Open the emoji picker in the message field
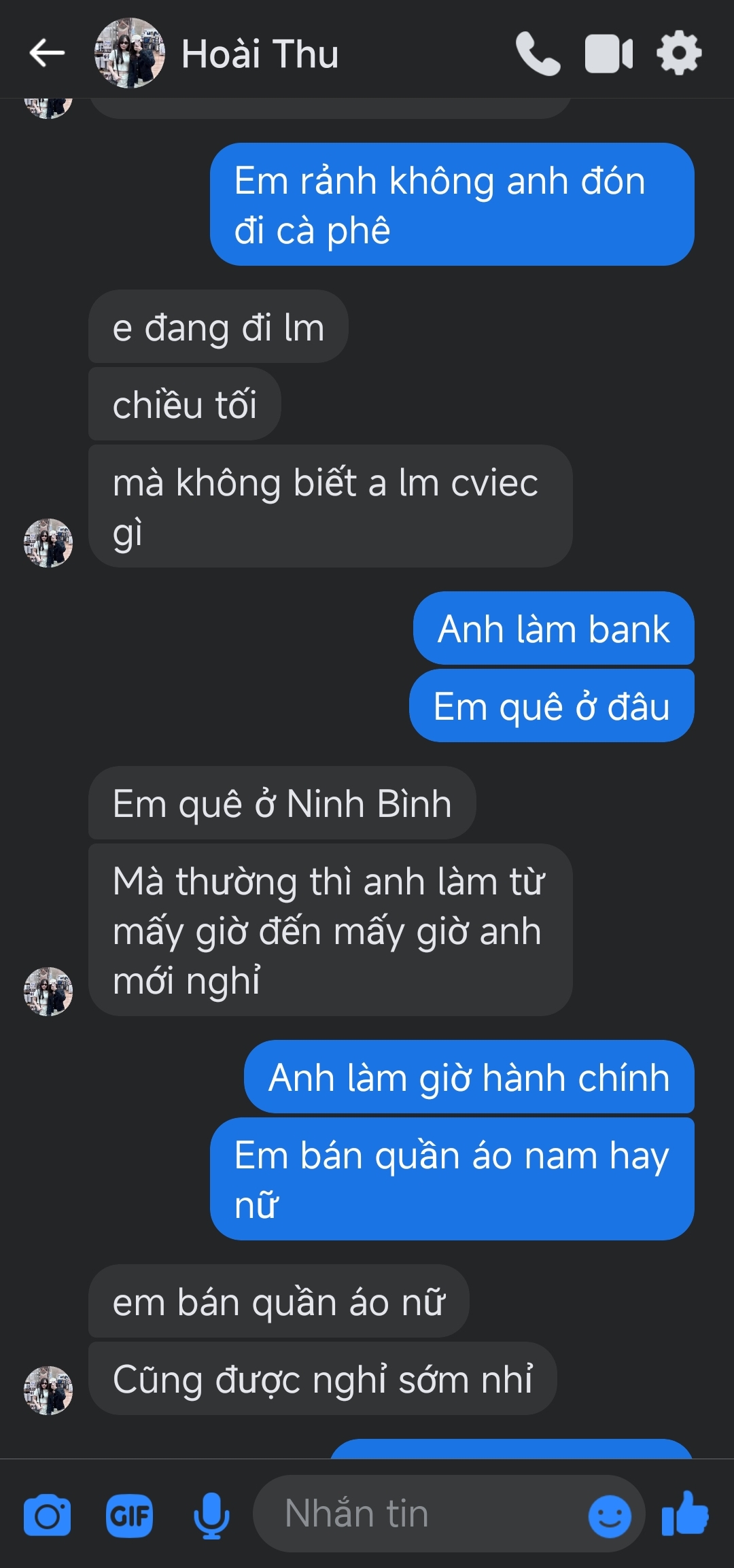This screenshot has height=1568, width=734. (609, 1515)
